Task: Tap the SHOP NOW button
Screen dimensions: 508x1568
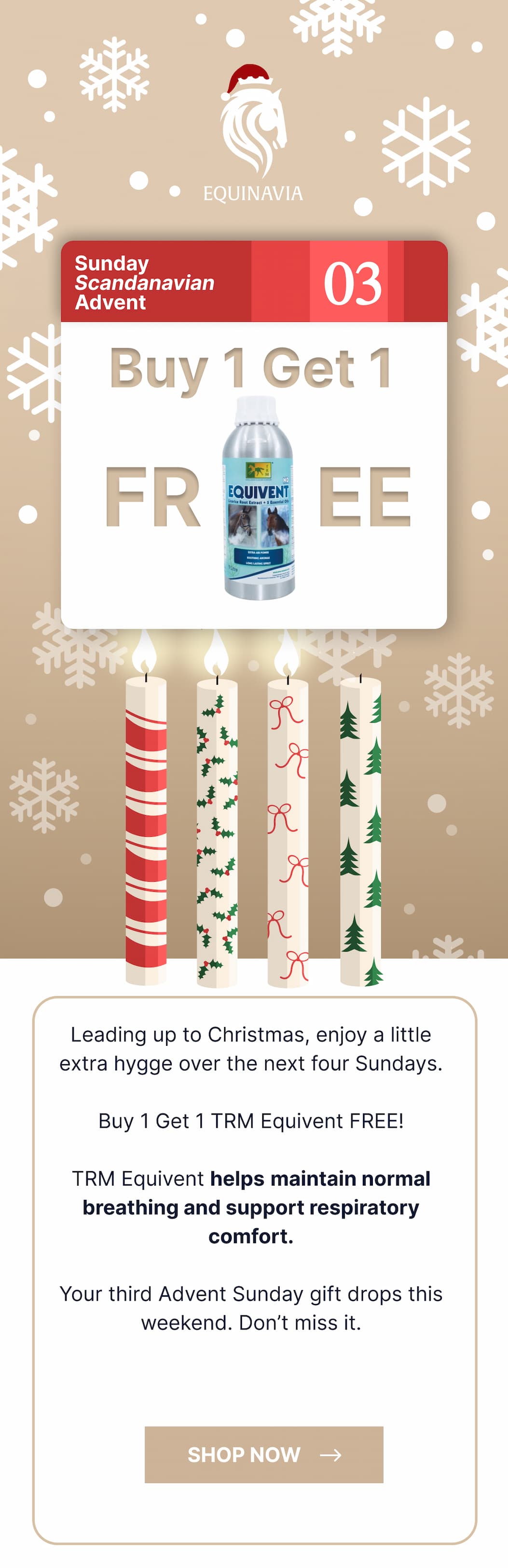Action: (263, 1454)
